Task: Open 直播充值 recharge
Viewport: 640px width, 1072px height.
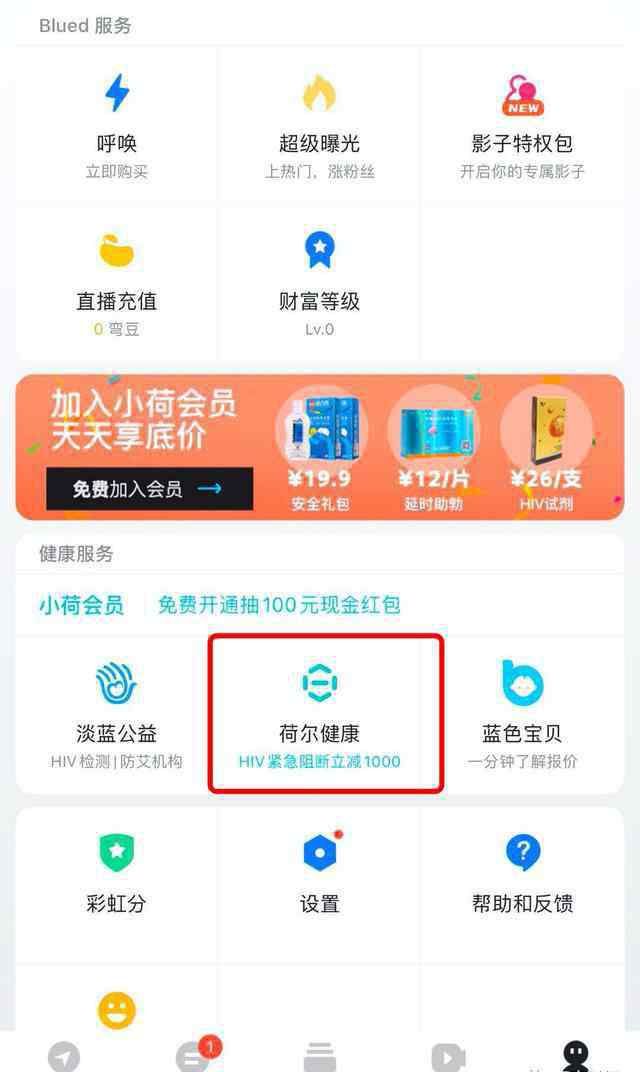Action: coord(116,282)
